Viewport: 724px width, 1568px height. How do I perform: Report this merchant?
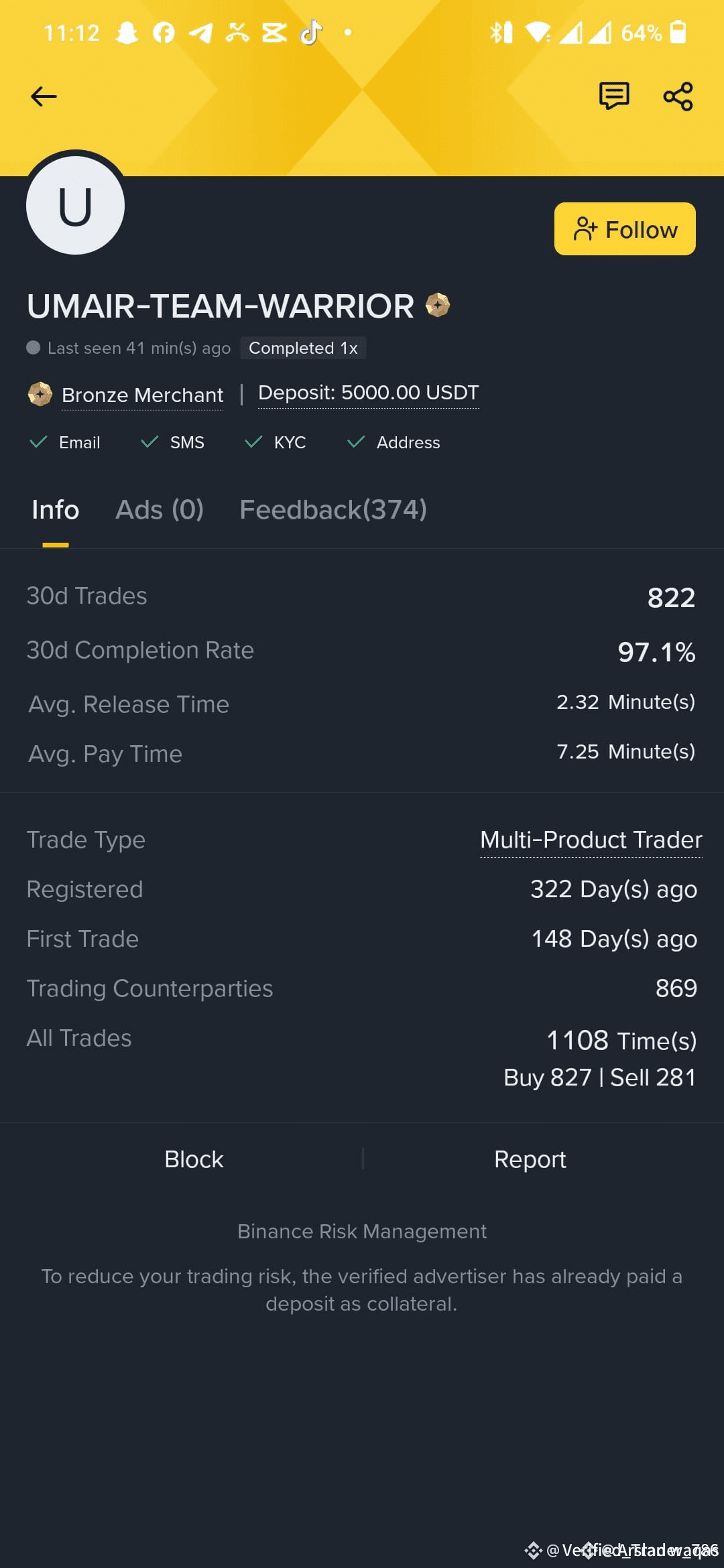click(x=530, y=1159)
